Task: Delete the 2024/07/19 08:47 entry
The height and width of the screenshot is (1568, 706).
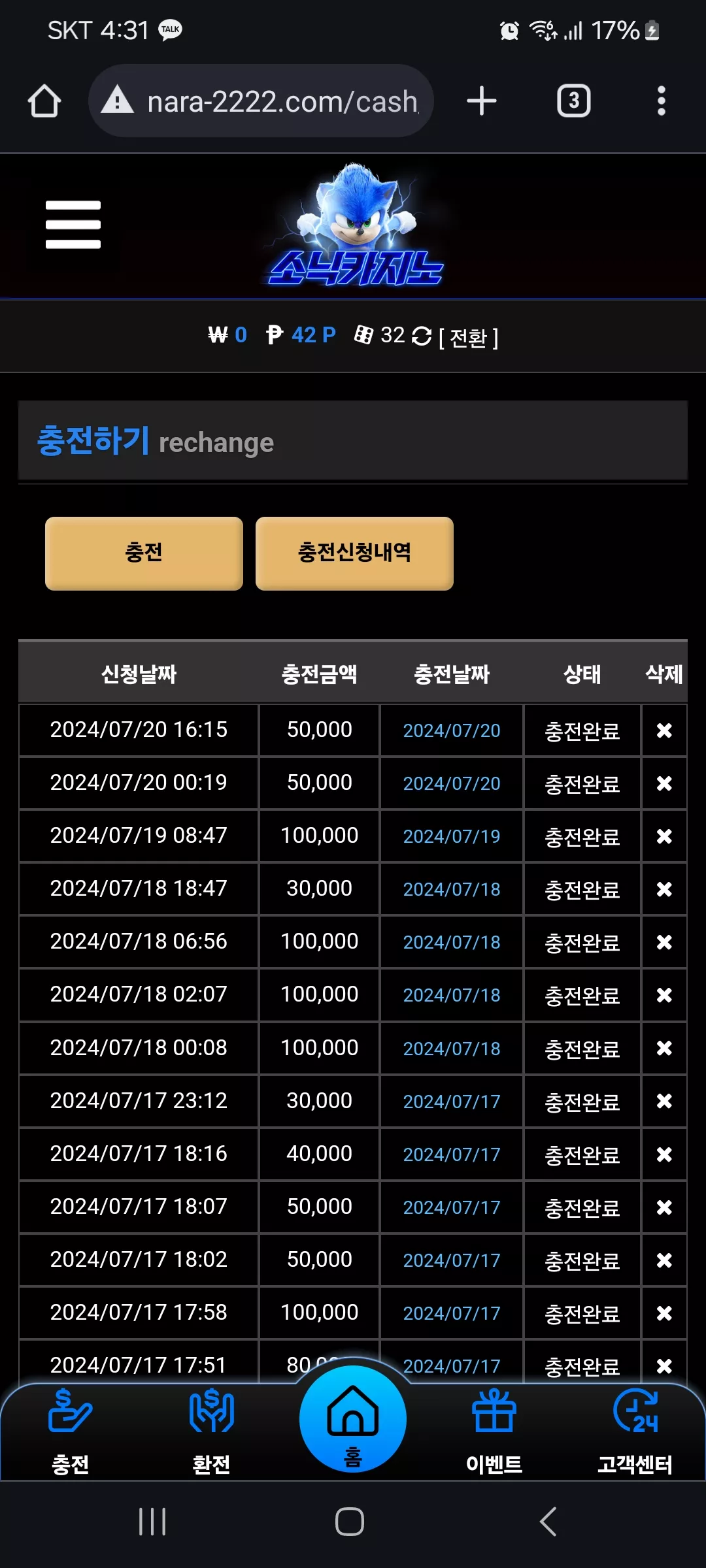Action: 664,836
